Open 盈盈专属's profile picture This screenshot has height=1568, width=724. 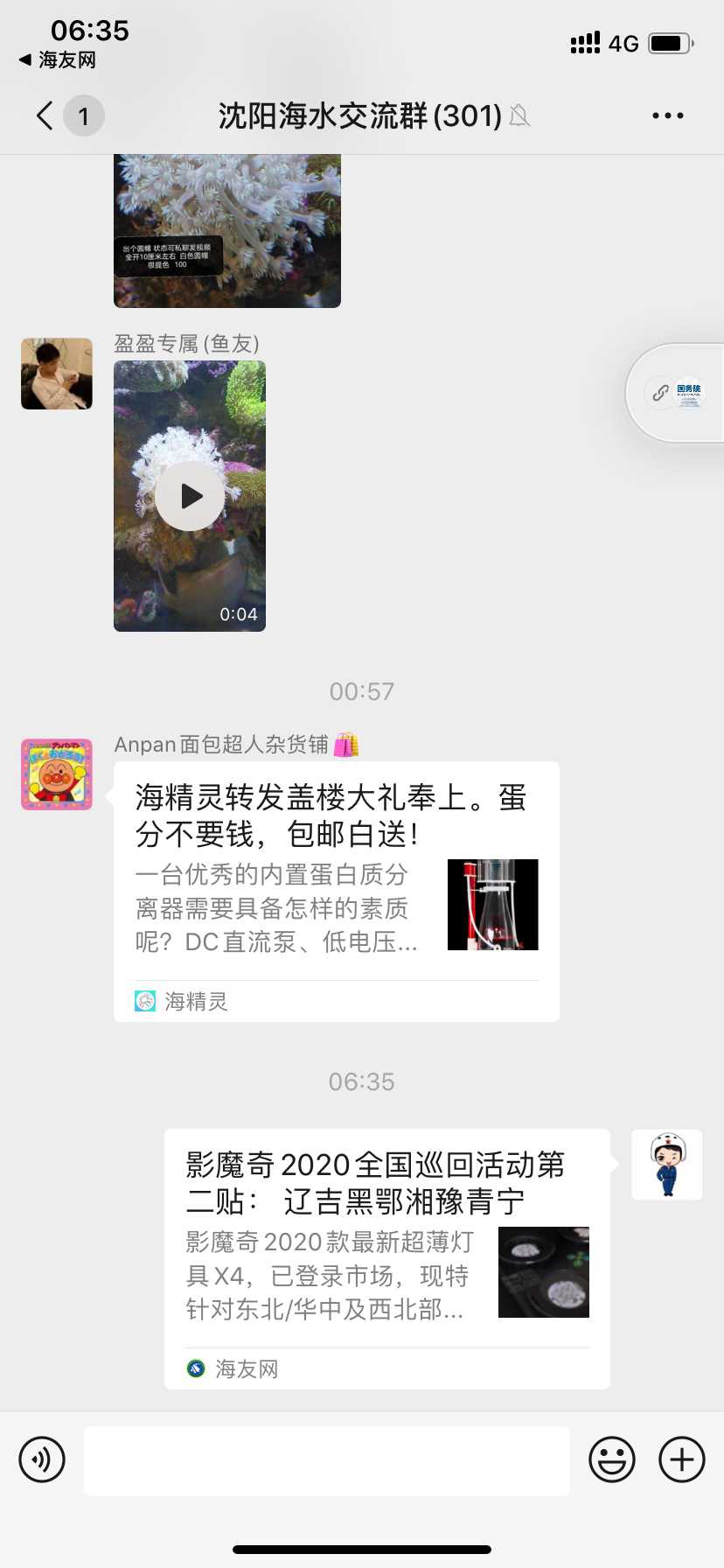point(57,374)
